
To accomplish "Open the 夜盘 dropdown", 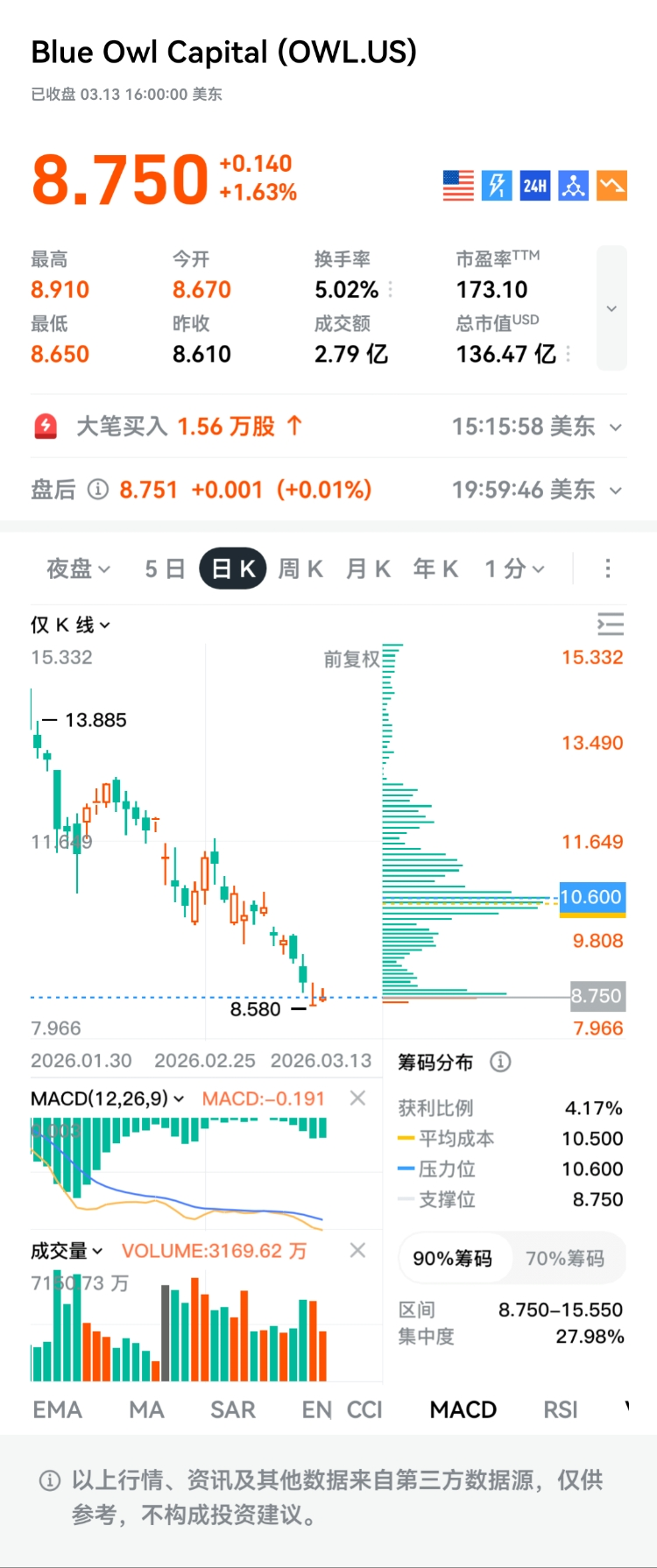I will [x=78, y=569].
